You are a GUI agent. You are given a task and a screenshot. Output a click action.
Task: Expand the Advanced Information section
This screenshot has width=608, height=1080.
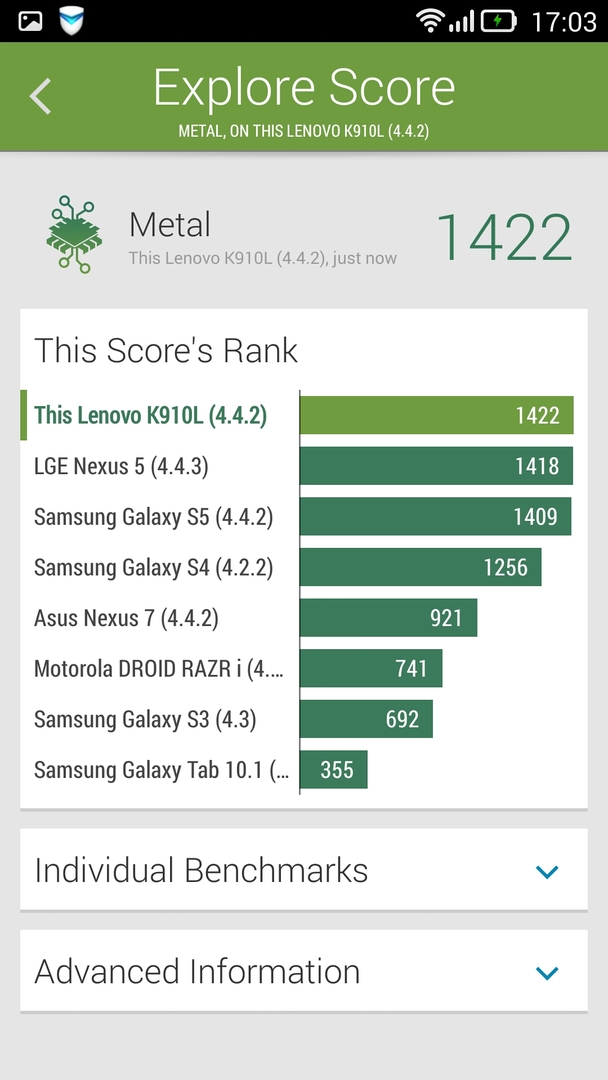click(x=546, y=972)
